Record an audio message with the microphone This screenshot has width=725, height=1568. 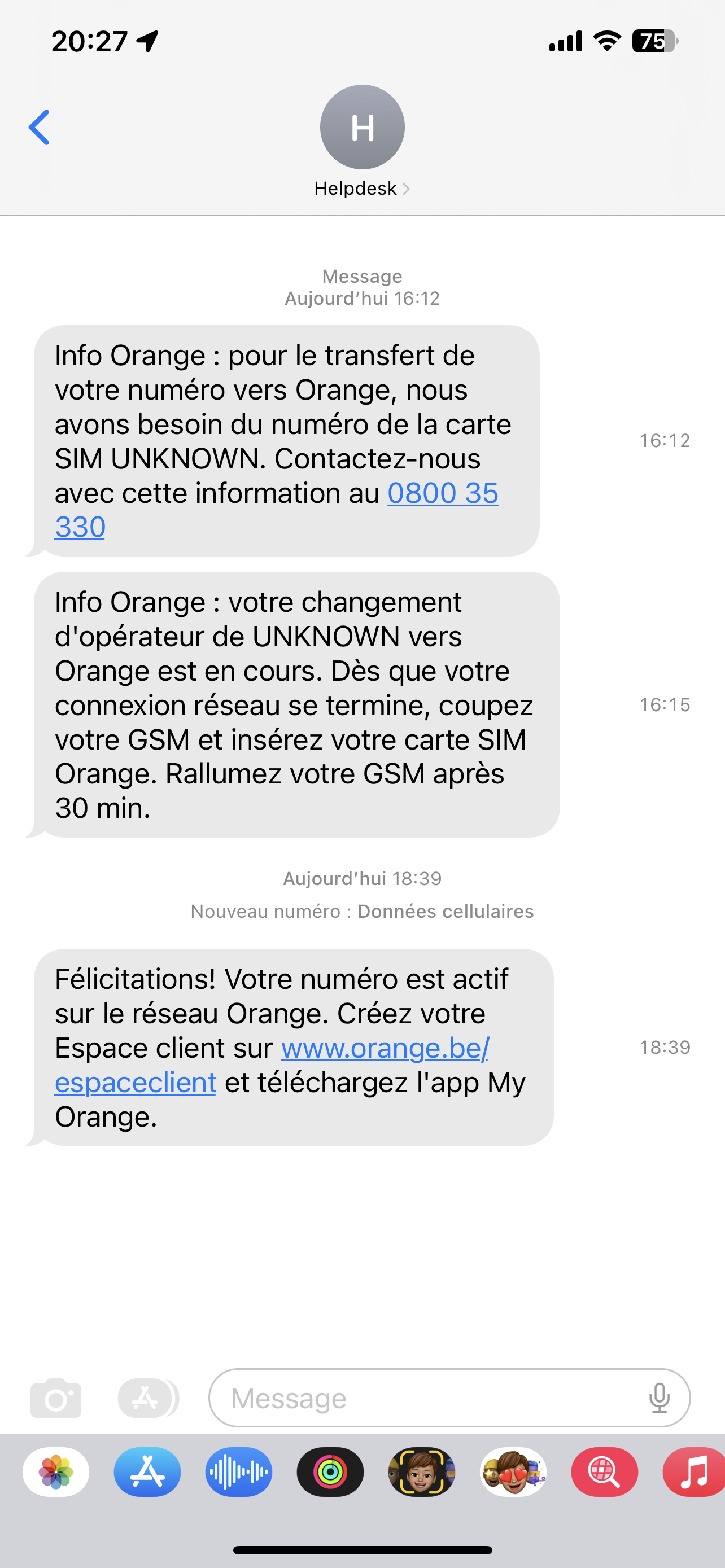(x=660, y=1398)
